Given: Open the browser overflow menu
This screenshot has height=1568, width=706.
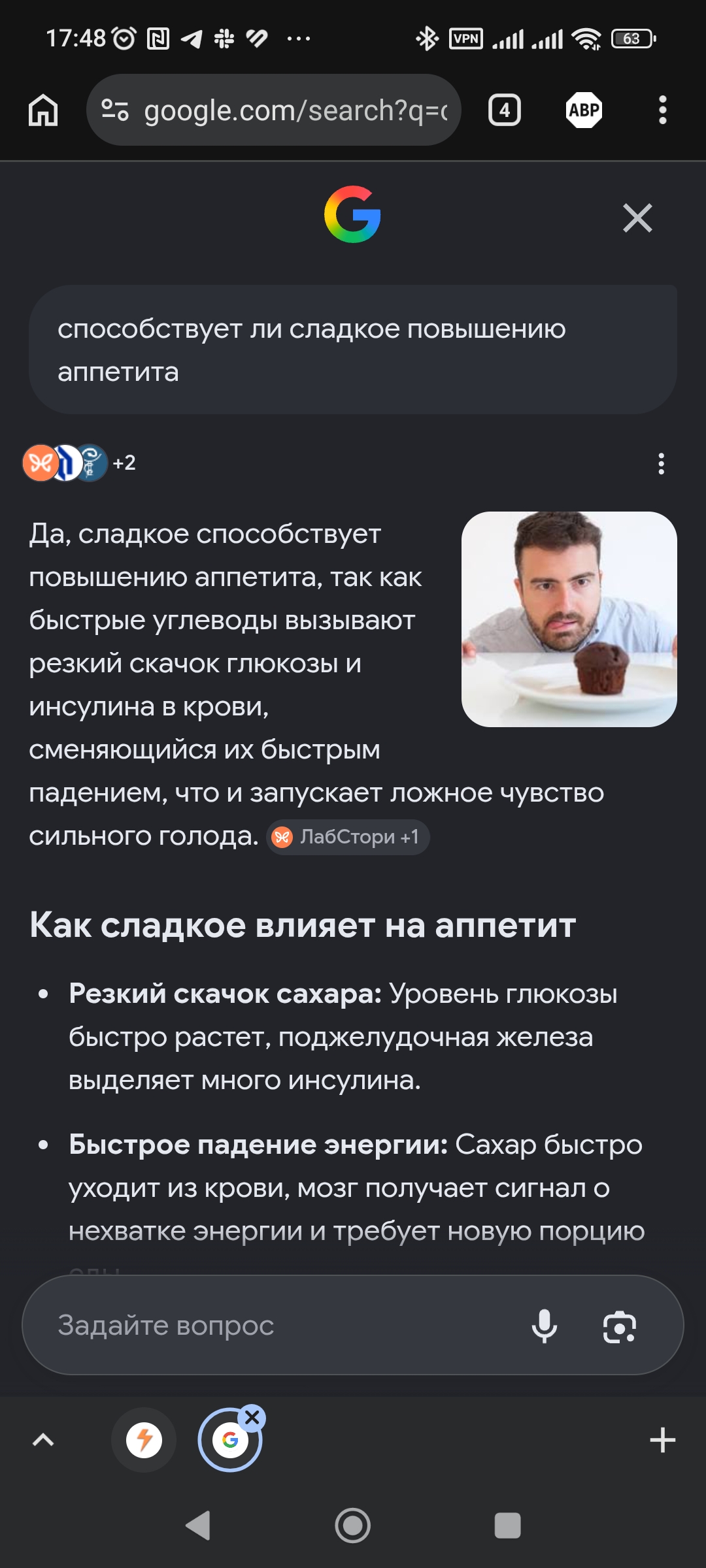Looking at the screenshot, I should point(662,110).
